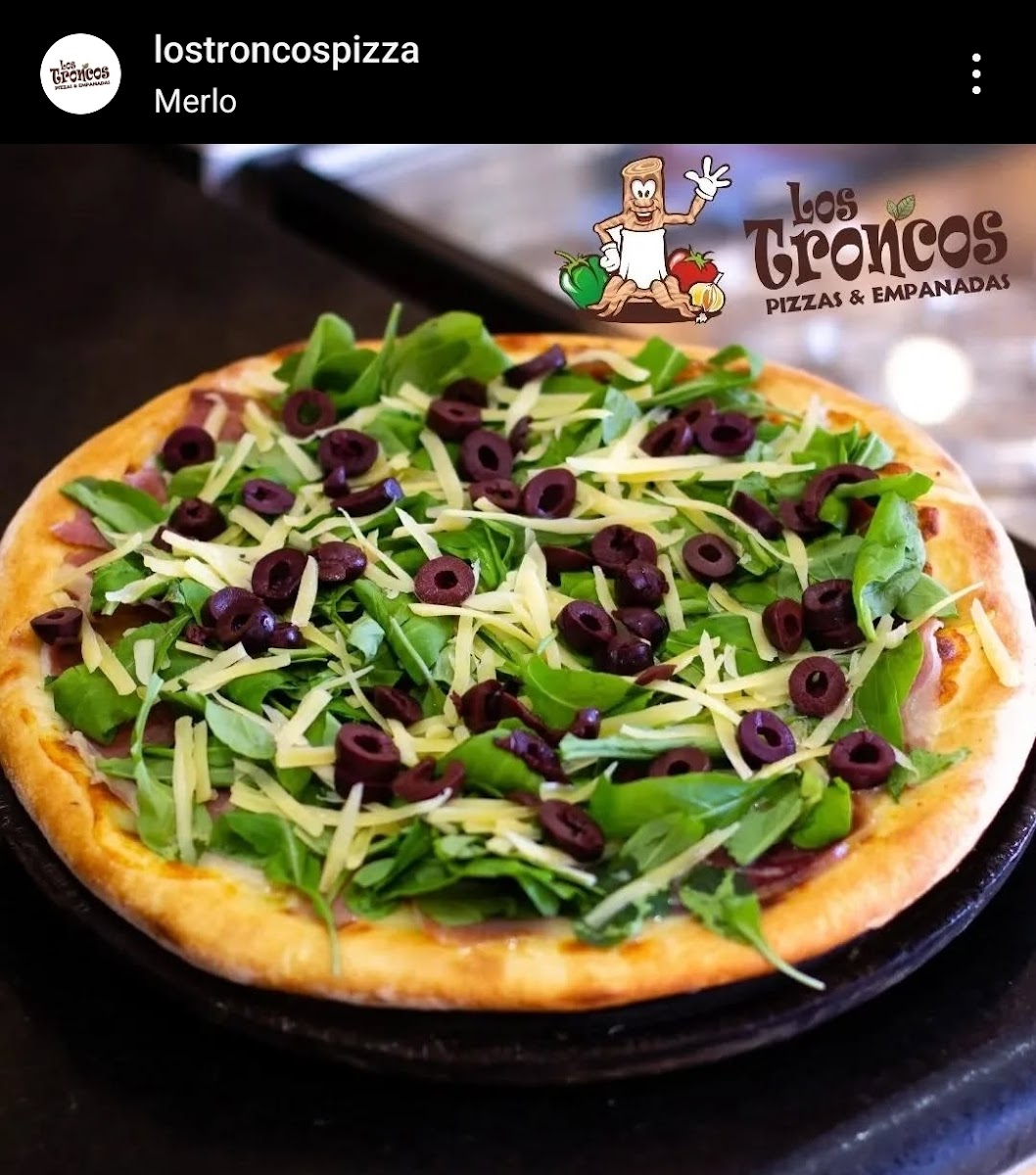Tap the pizza photo in the post
Screen dimensions: 1036x1175
(x=517, y=656)
